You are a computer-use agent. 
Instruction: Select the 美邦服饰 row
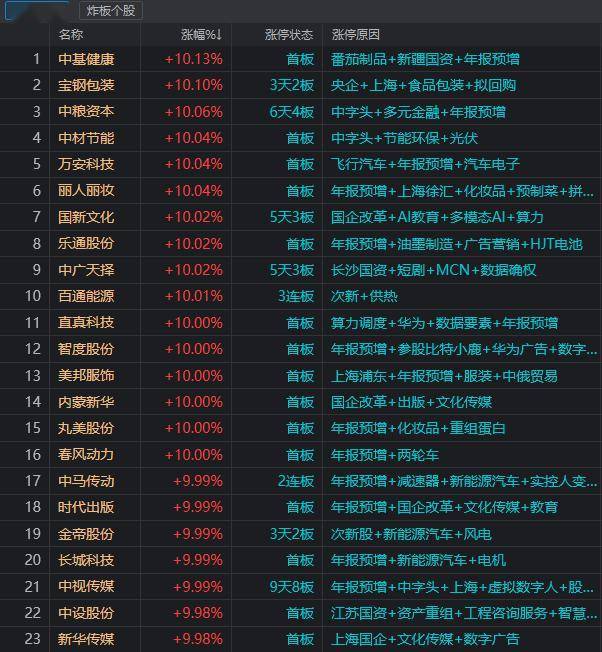pyautogui.click(x=86, y=375)
